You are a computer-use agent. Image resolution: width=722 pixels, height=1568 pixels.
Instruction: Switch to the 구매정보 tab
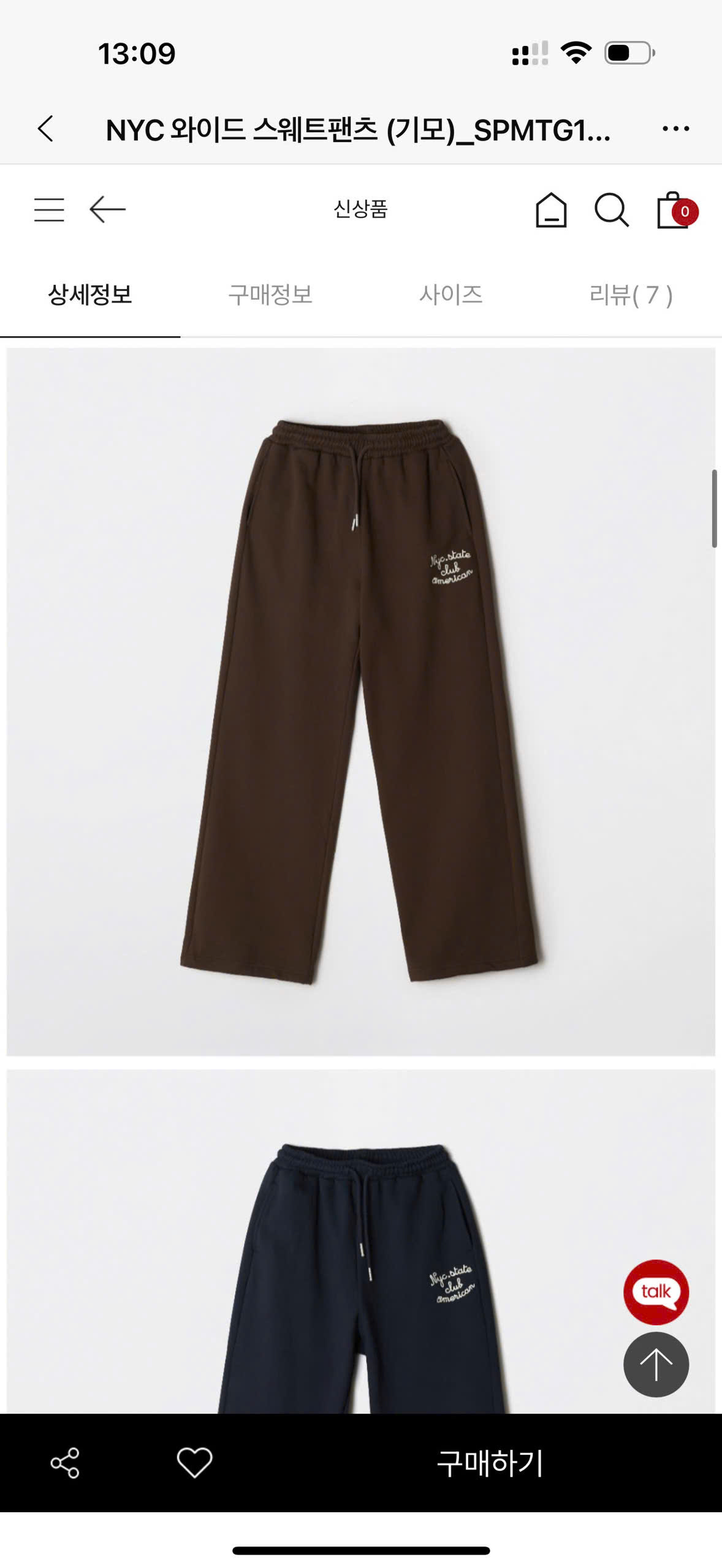point(270,295)
